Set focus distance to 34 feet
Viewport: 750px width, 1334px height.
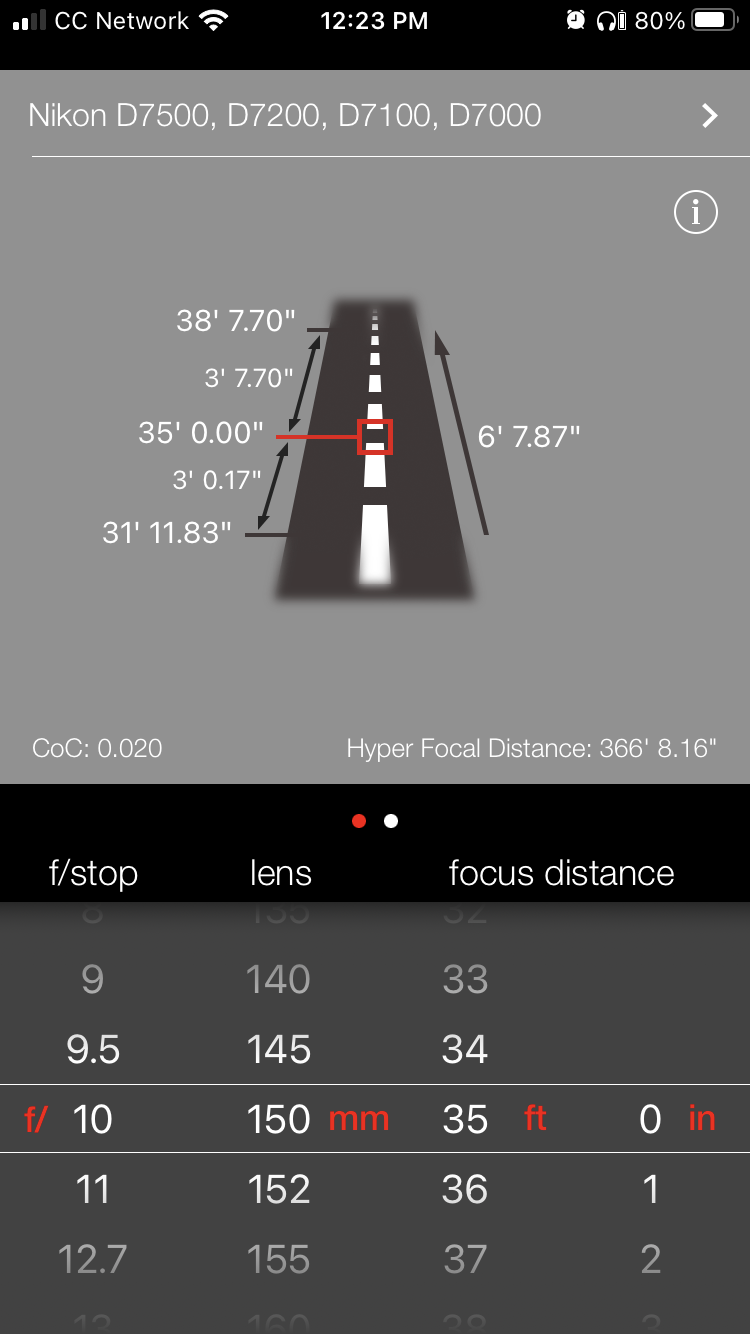pos(465,1050)
